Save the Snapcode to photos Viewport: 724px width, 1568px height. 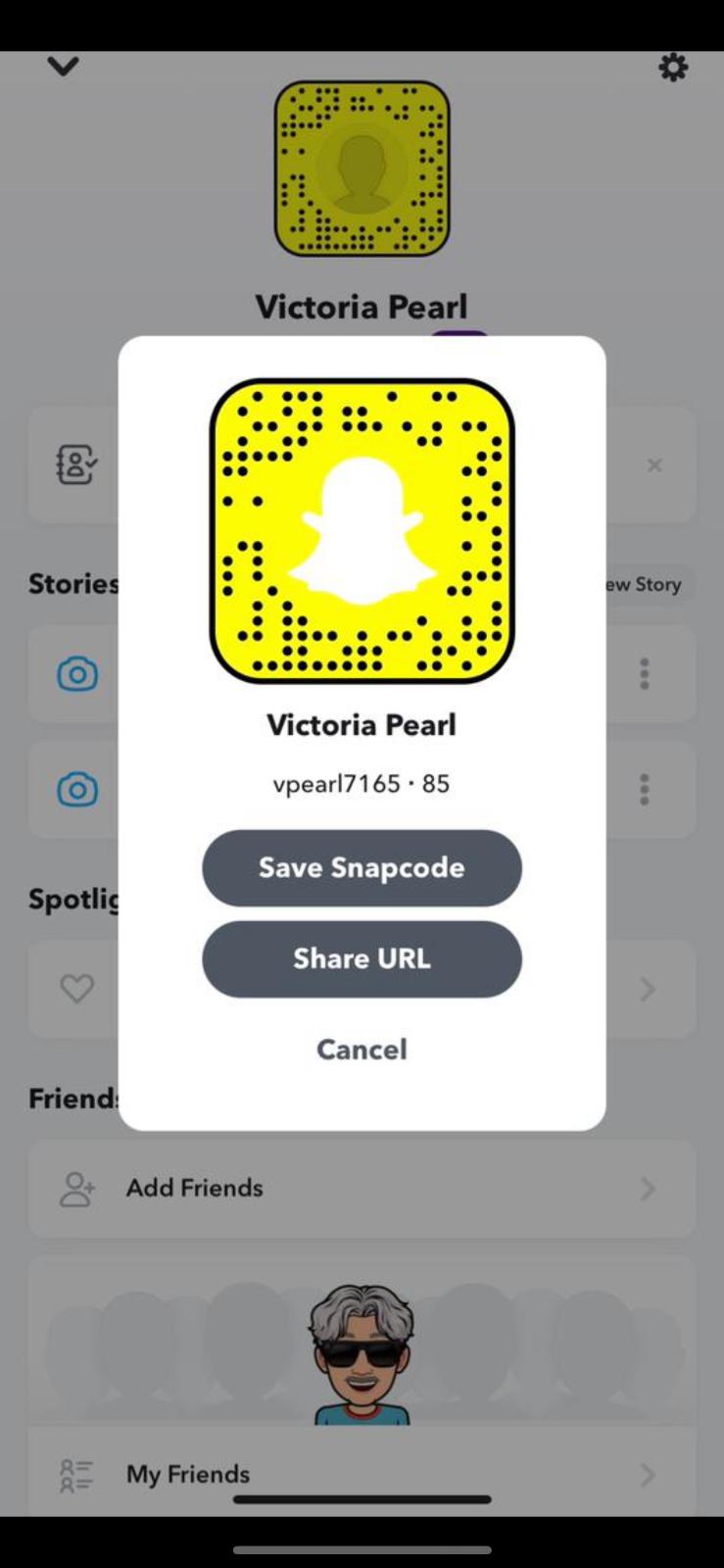click(x=362, y=867)
